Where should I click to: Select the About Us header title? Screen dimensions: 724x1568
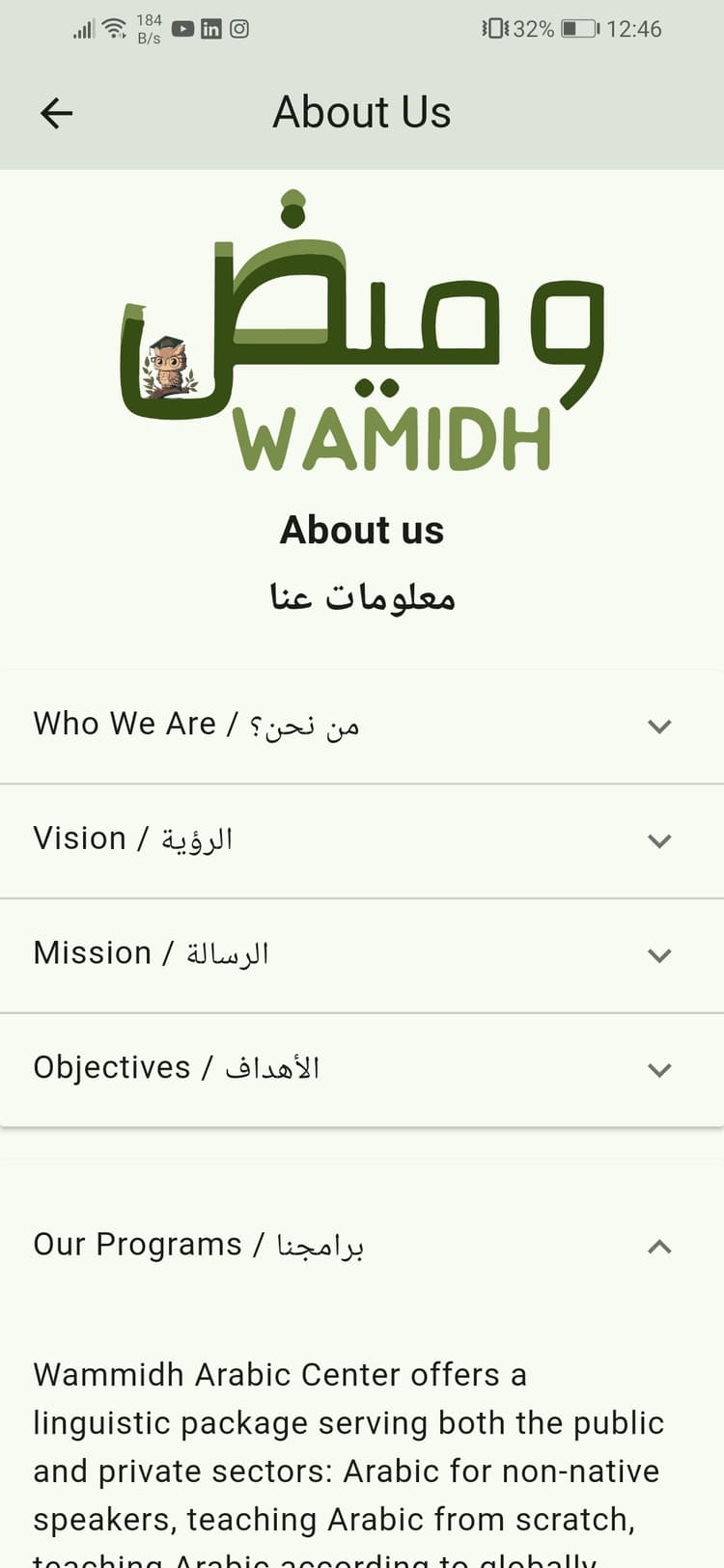pos(362,113)
